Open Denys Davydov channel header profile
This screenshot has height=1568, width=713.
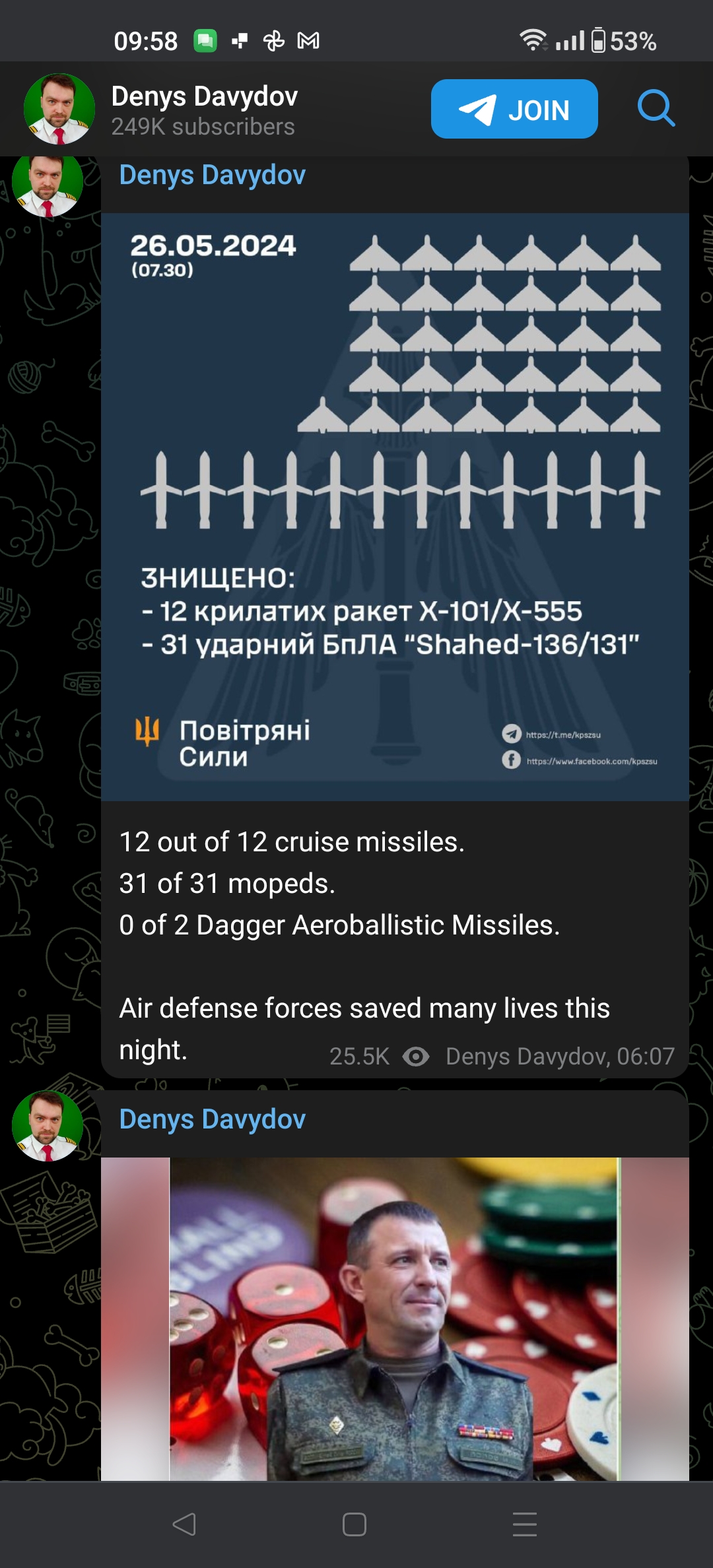204,109
